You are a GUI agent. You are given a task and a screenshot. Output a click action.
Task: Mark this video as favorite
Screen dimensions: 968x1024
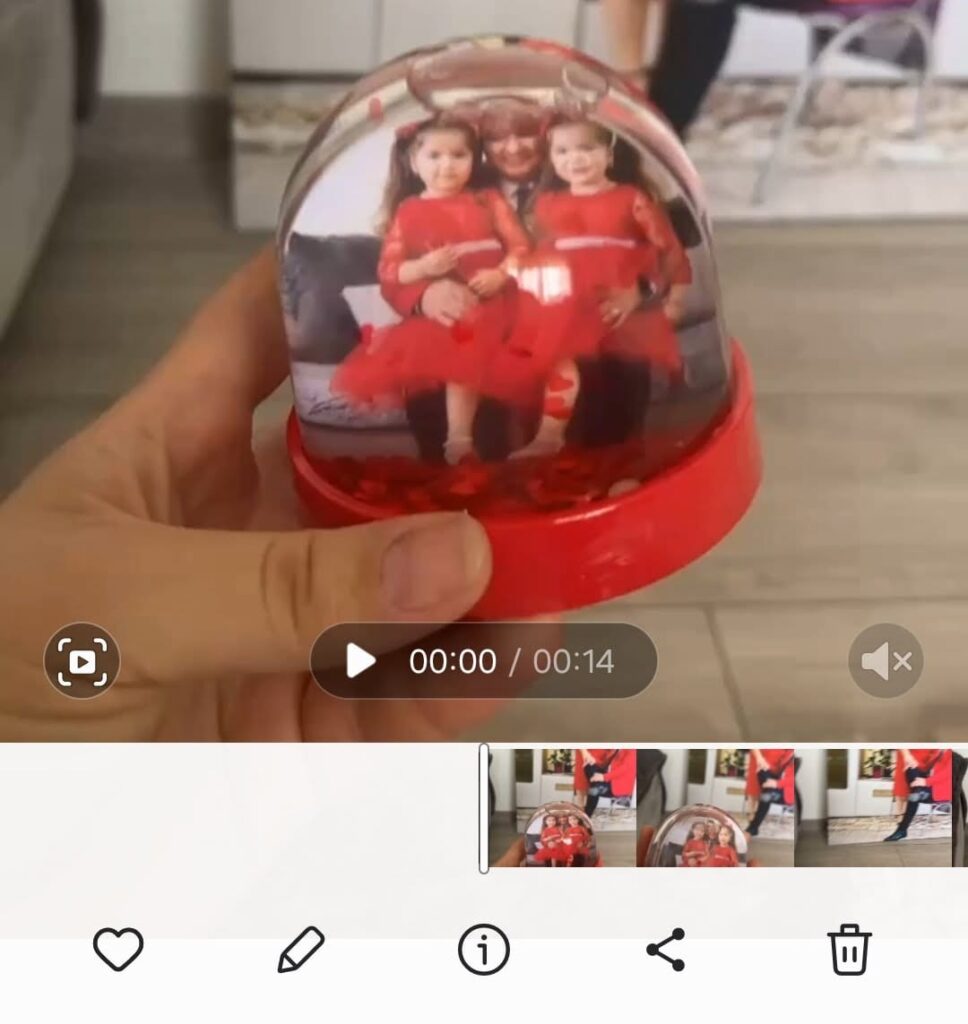click(x=118, y=949)
